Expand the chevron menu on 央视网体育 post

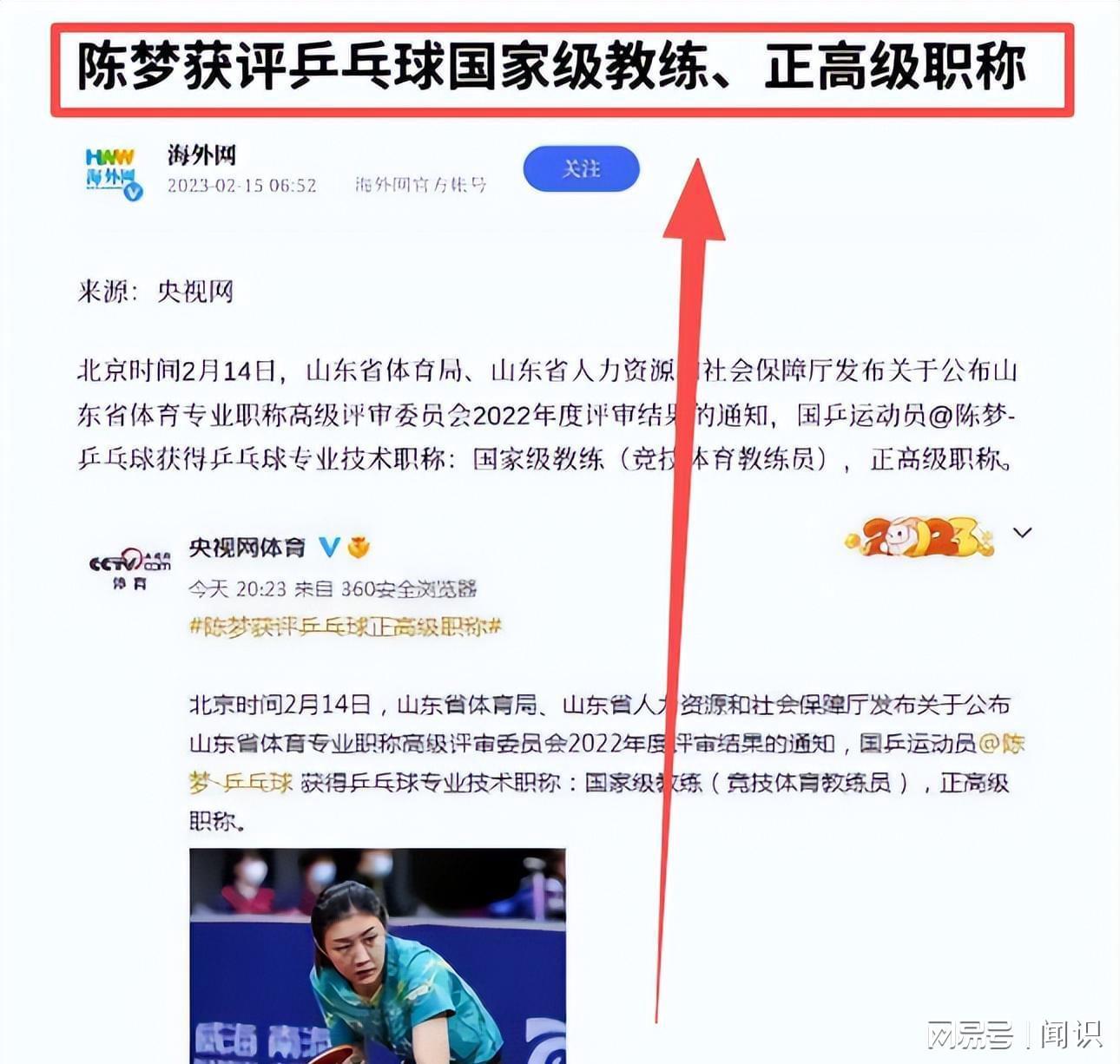pos(1023,533)
